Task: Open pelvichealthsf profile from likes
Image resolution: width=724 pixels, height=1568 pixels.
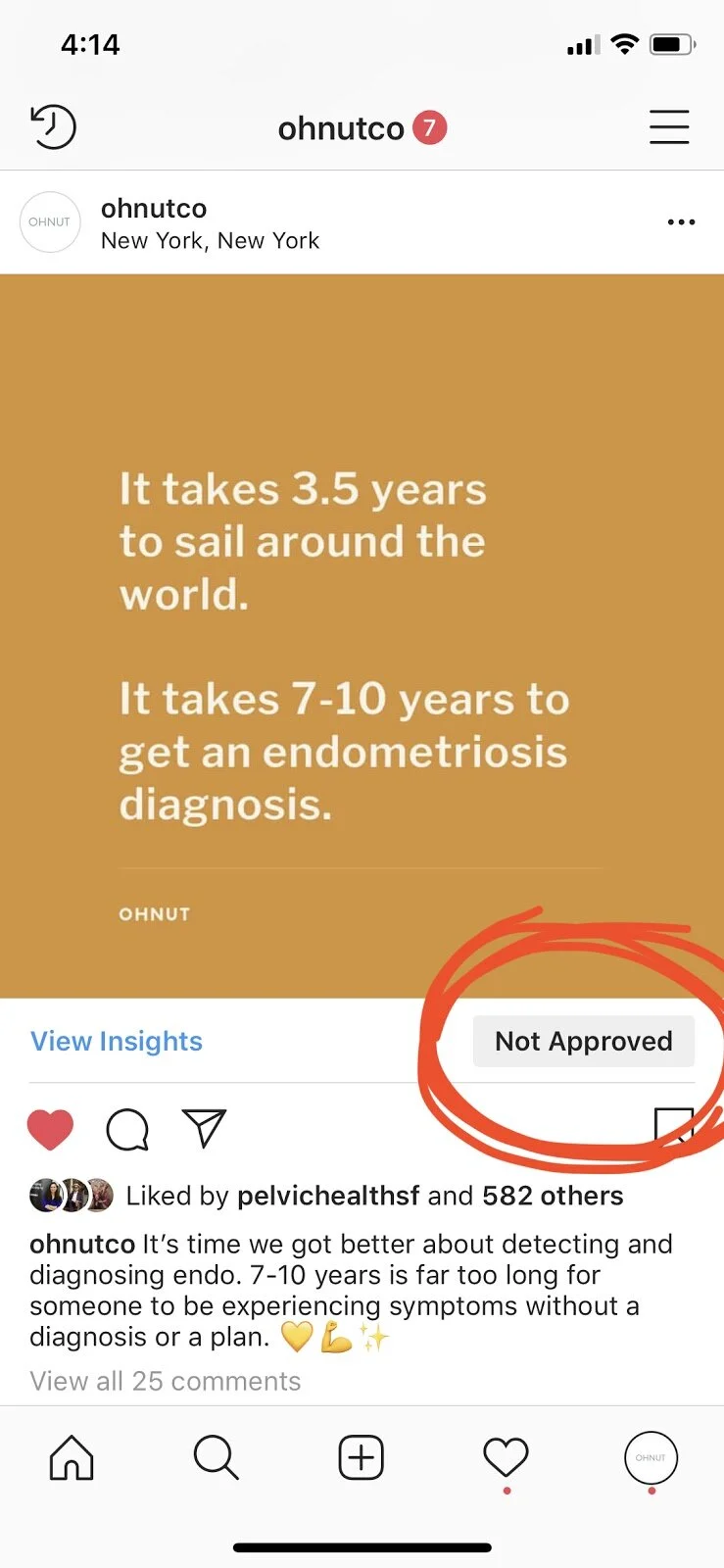Action: coord(328,1196)
